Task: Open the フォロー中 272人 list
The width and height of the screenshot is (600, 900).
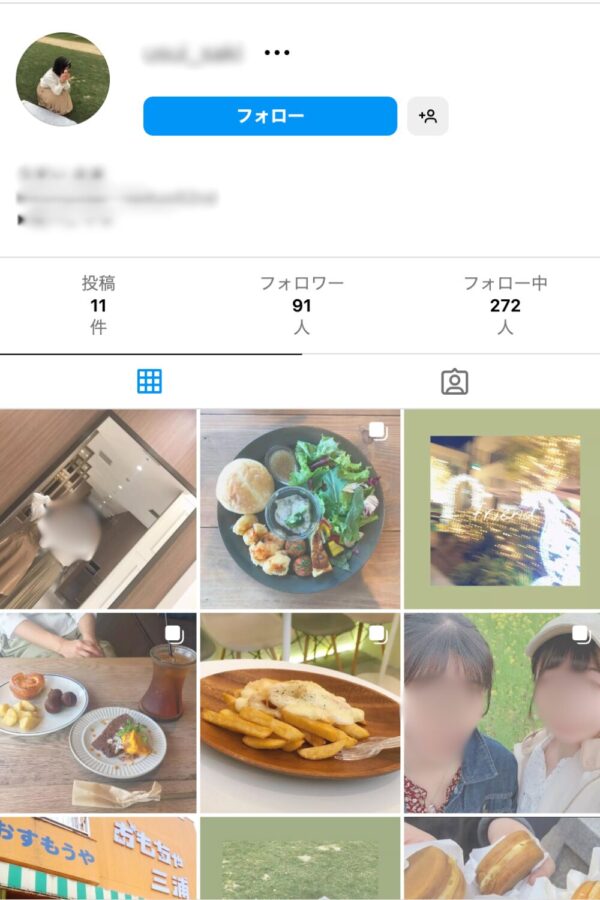Action: (x=505, y=304)
